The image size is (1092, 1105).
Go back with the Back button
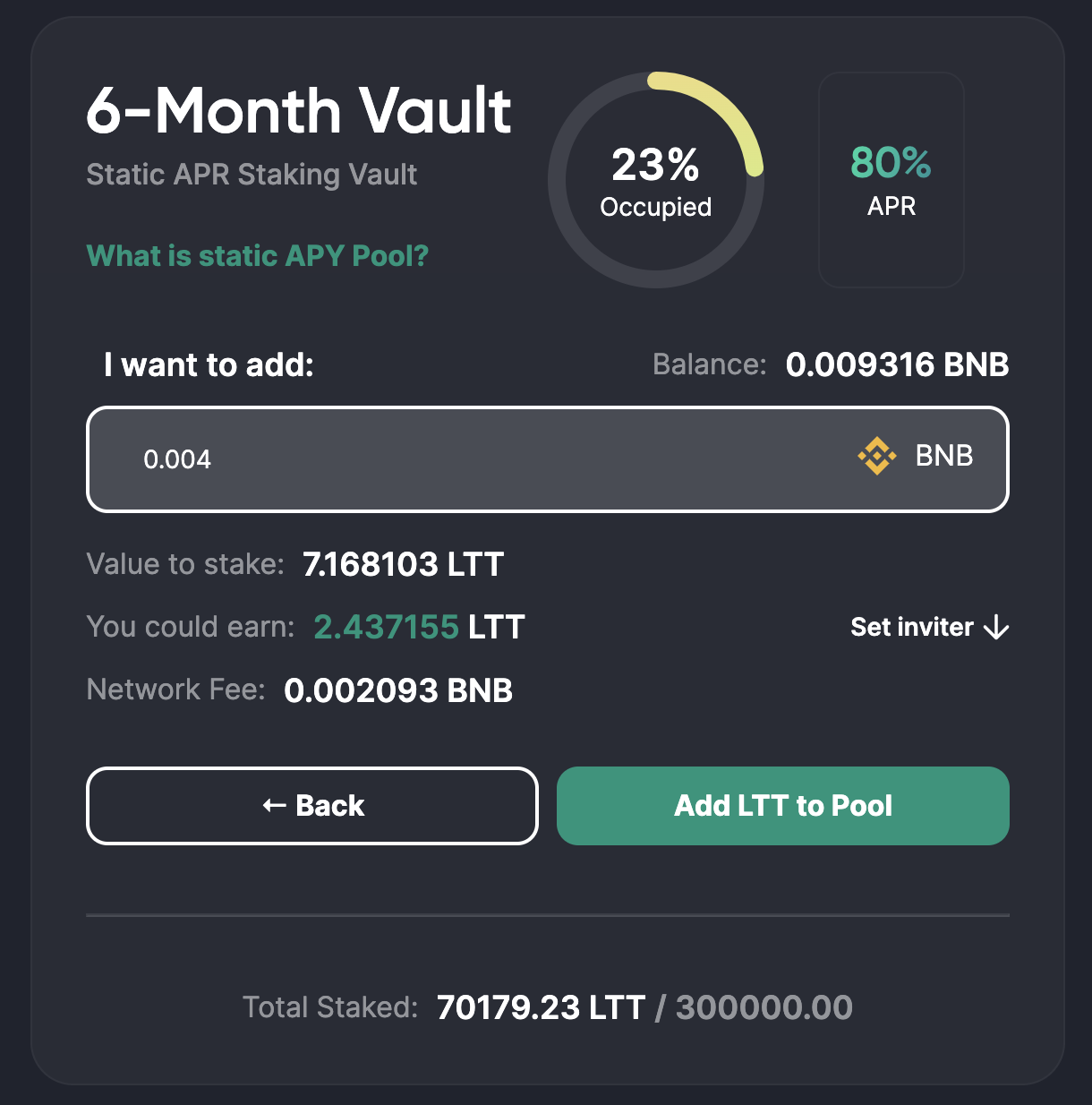(312, 806)
